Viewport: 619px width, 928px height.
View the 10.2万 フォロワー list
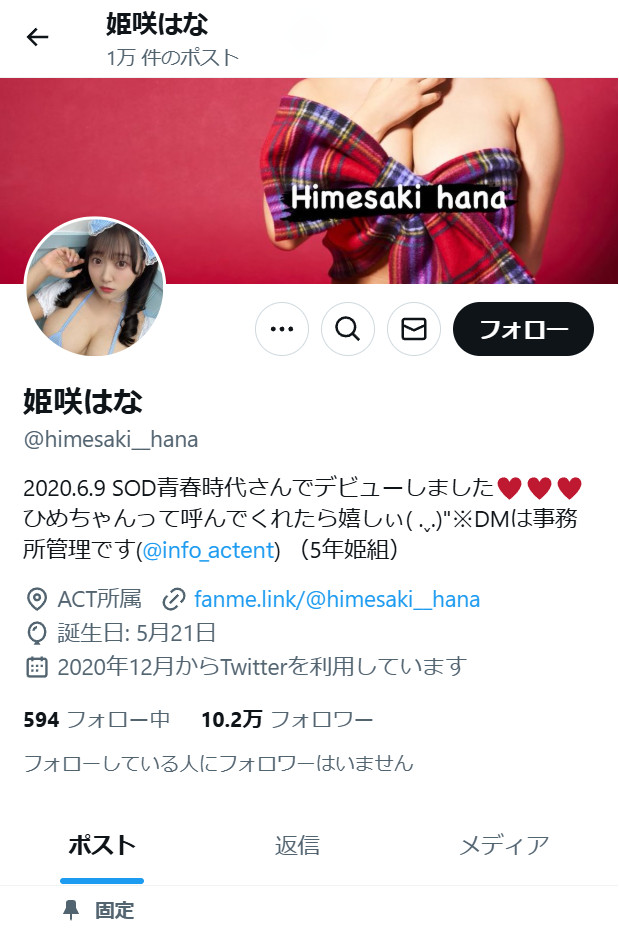(x=287, y=719)
